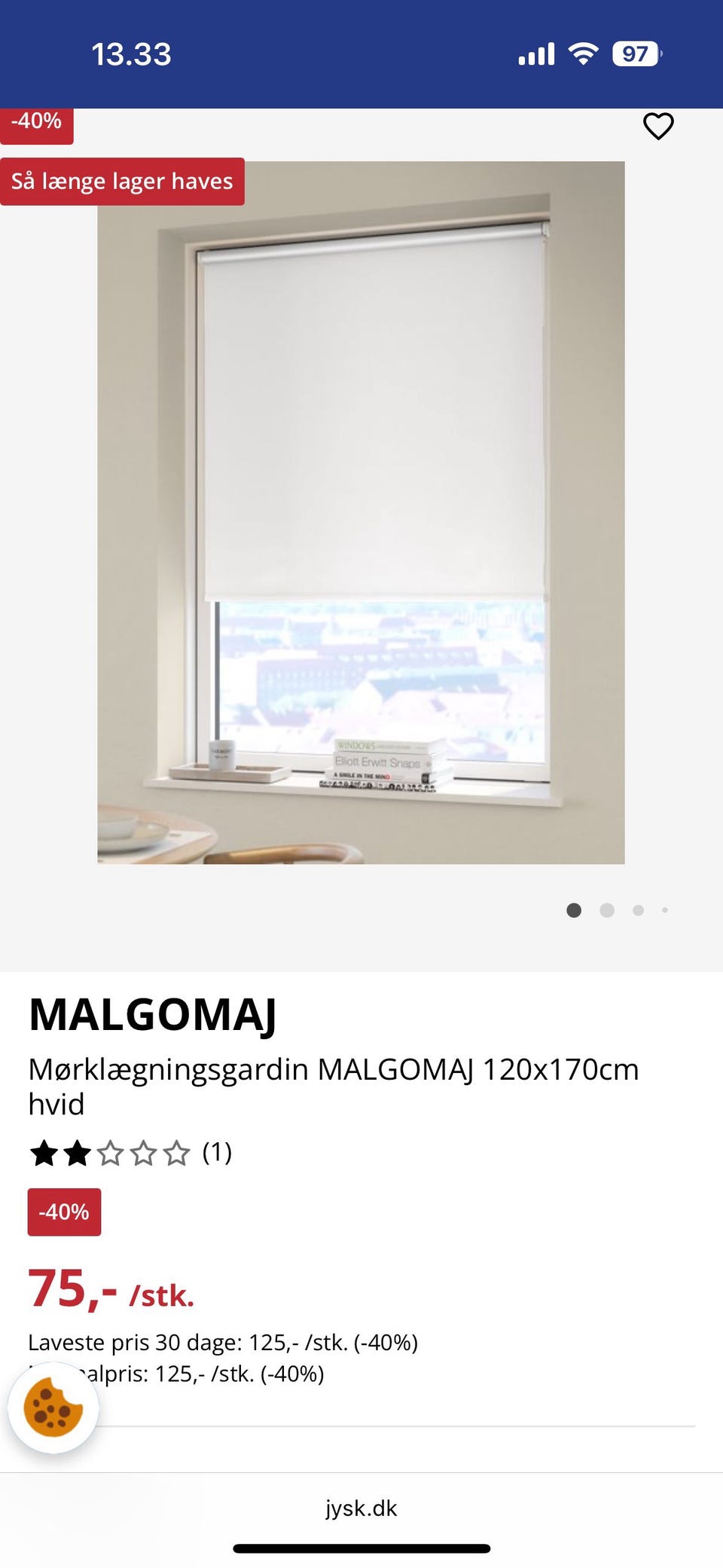Tap the battery percentage indicator
Image resolution: width=723 pixels, height=1568 pixels.
635,53
